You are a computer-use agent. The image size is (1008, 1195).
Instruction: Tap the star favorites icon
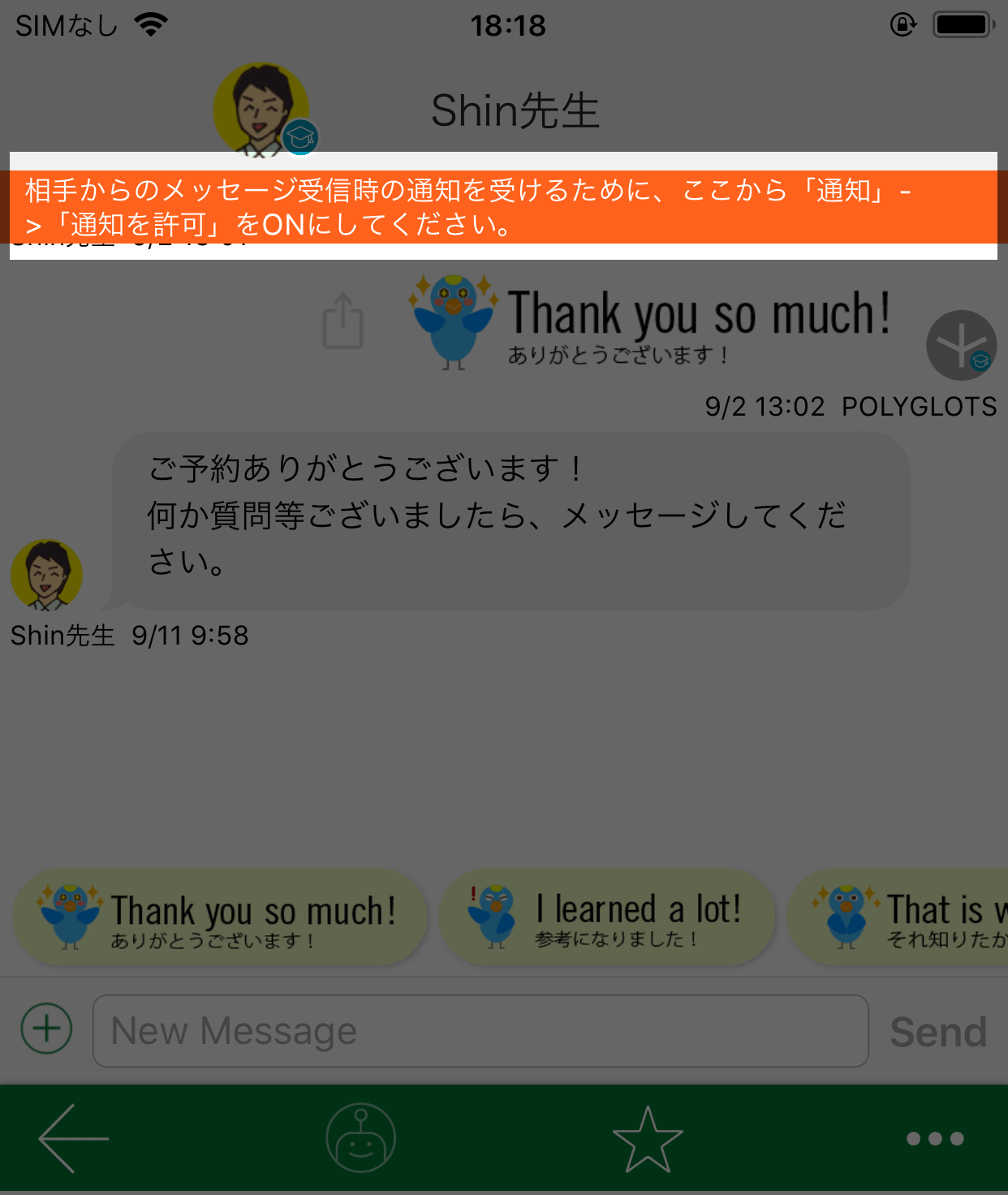coord(648,1138)
